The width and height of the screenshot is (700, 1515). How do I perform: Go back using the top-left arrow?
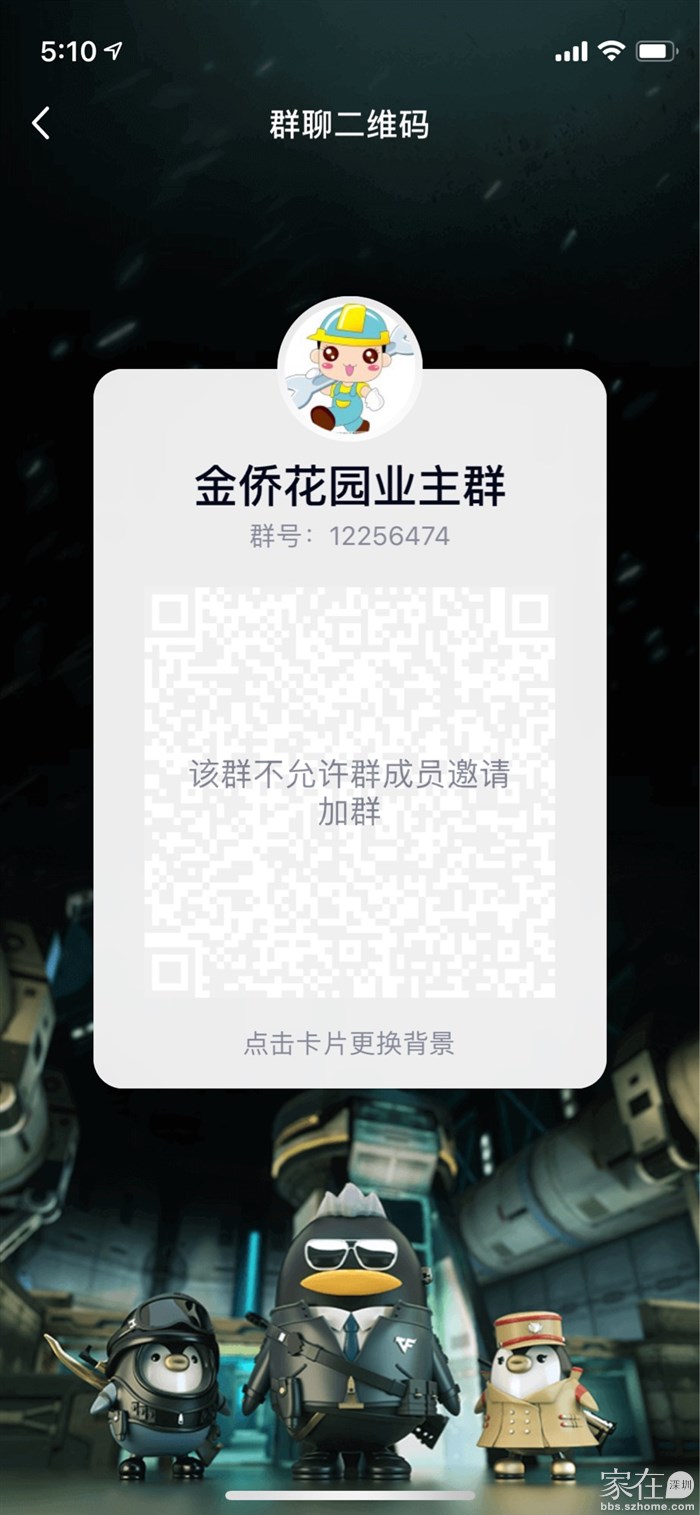(x=41, y=124)
